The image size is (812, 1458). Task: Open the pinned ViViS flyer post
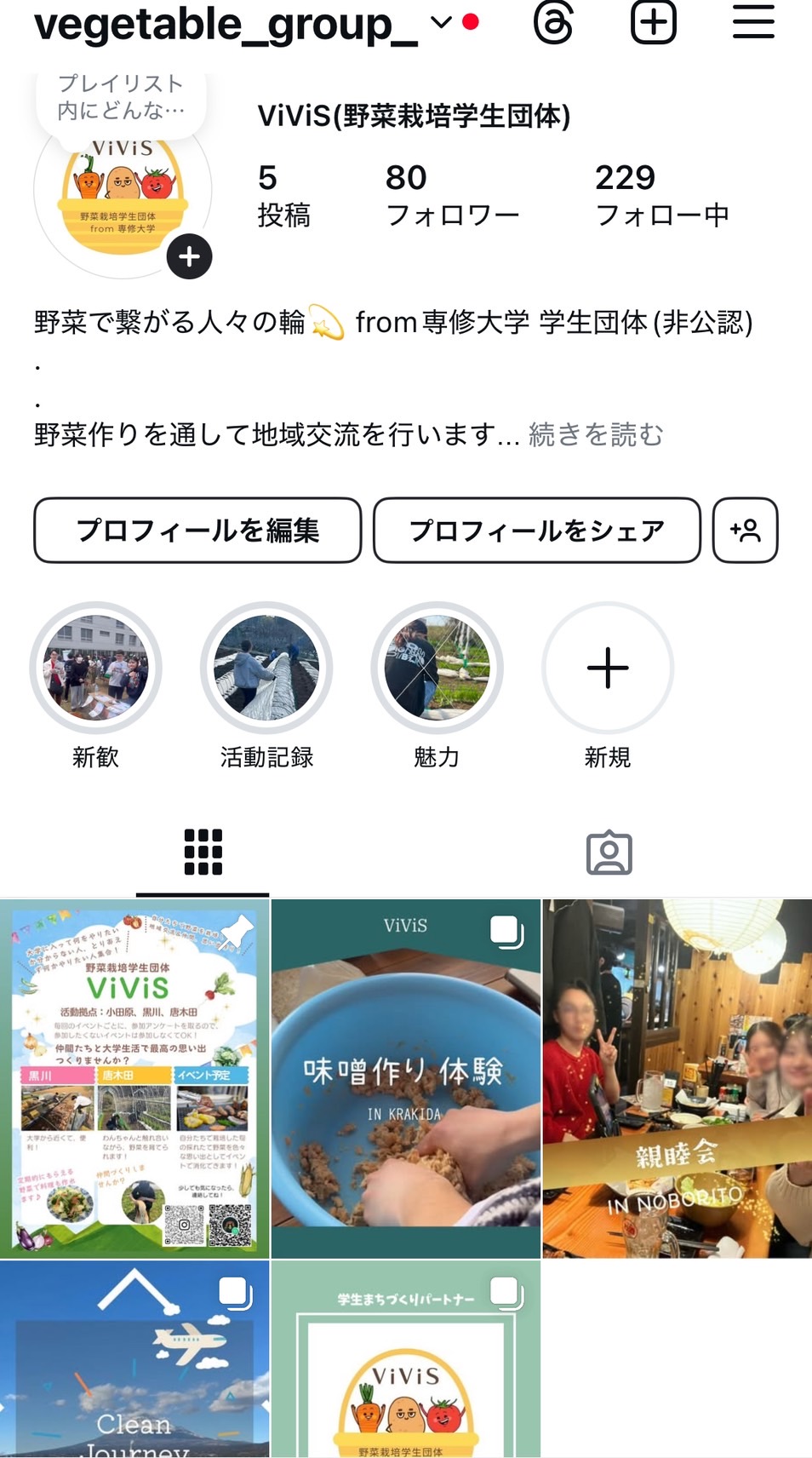134,1078
